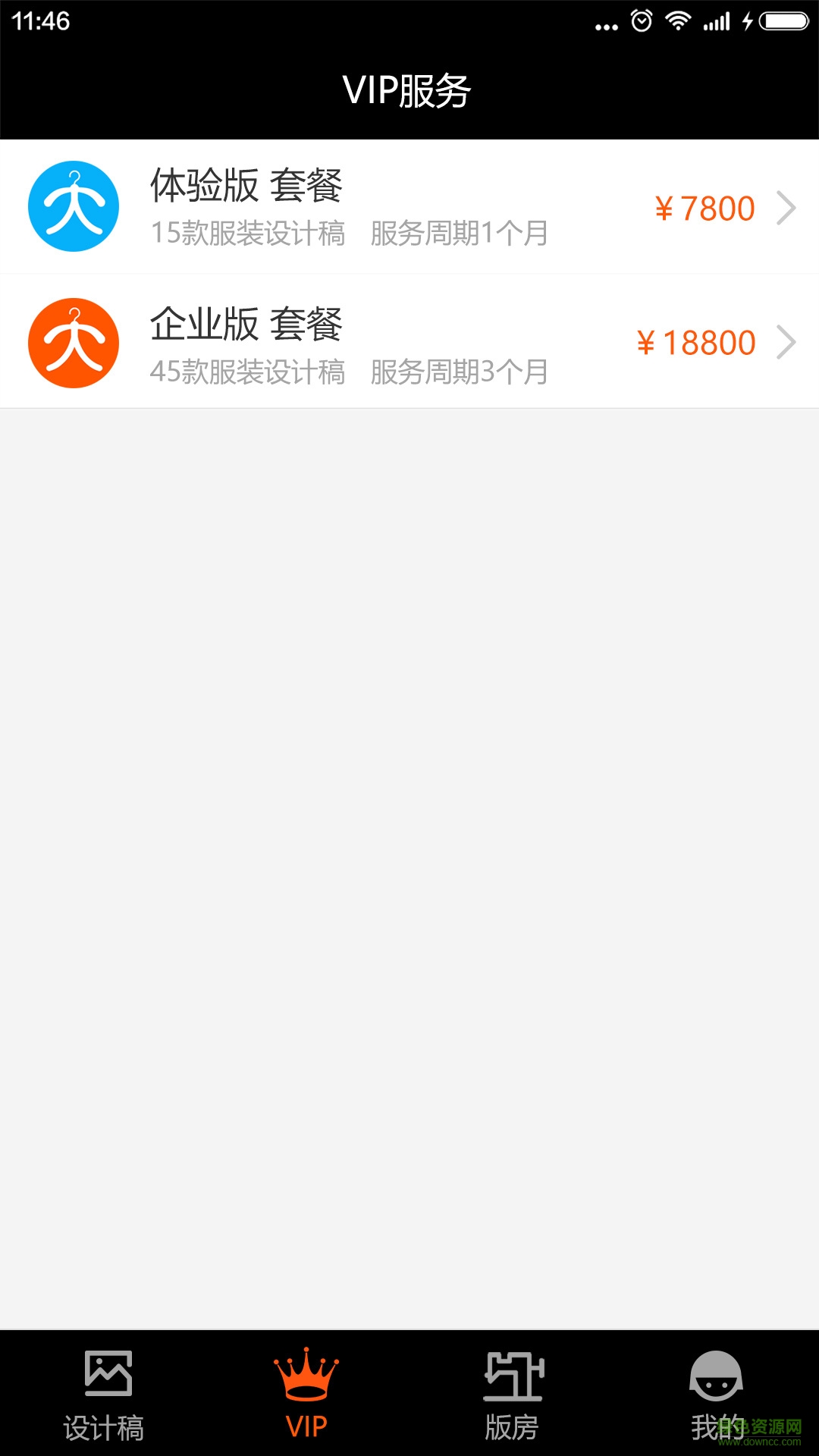Tap the 11:46 clock display
The width and height of the screenshot is (819, 1456).
click(x=44, y=23)
